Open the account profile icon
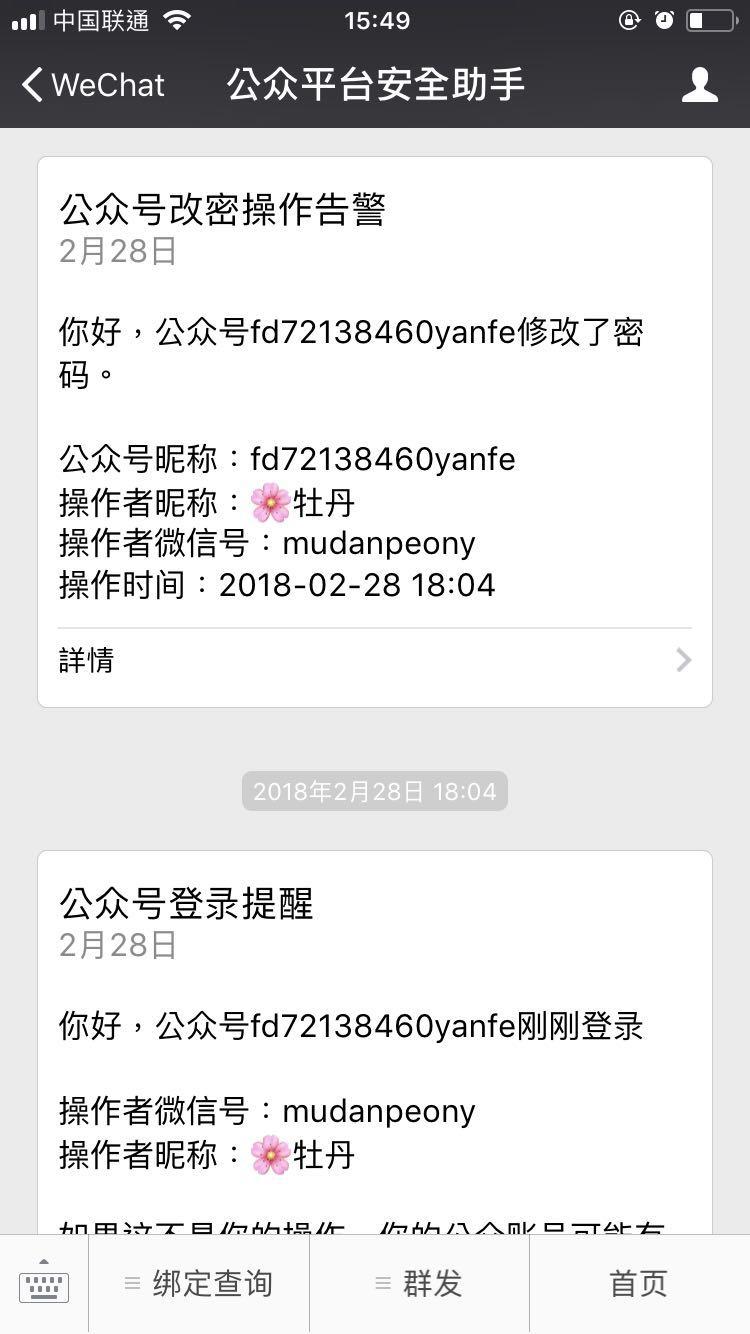 click(699, 85)
